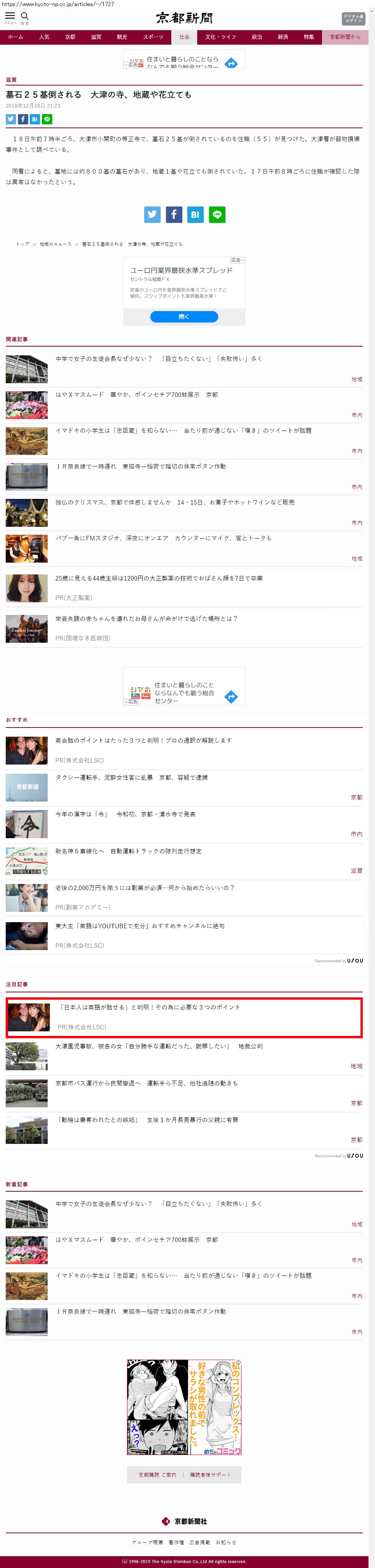The width and height of the screenshot is (375, 1568).
Task: Tap 開く on the FX ad
Action: pos(184,316)
